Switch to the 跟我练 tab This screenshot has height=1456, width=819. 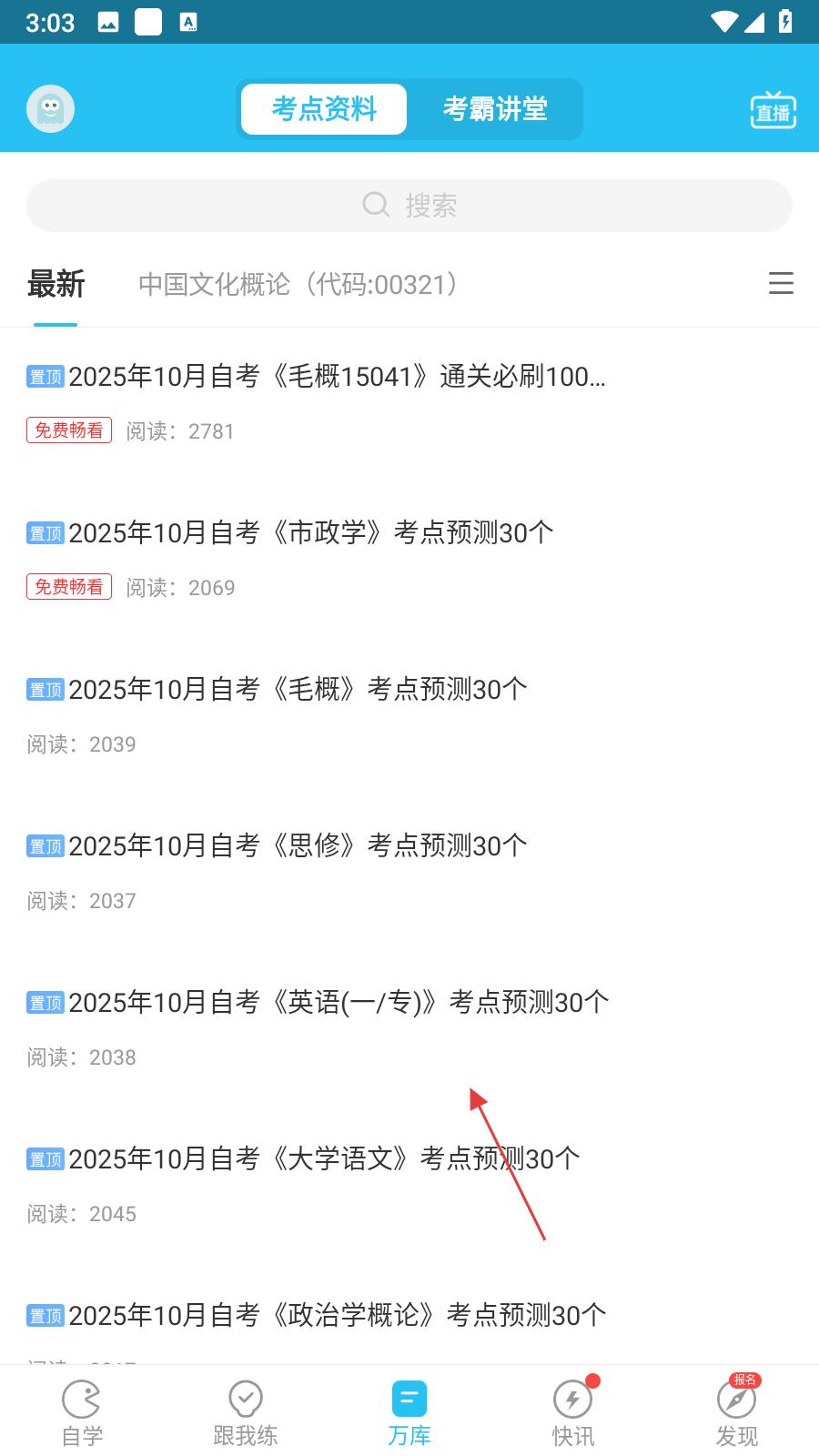pos(245,1413)
